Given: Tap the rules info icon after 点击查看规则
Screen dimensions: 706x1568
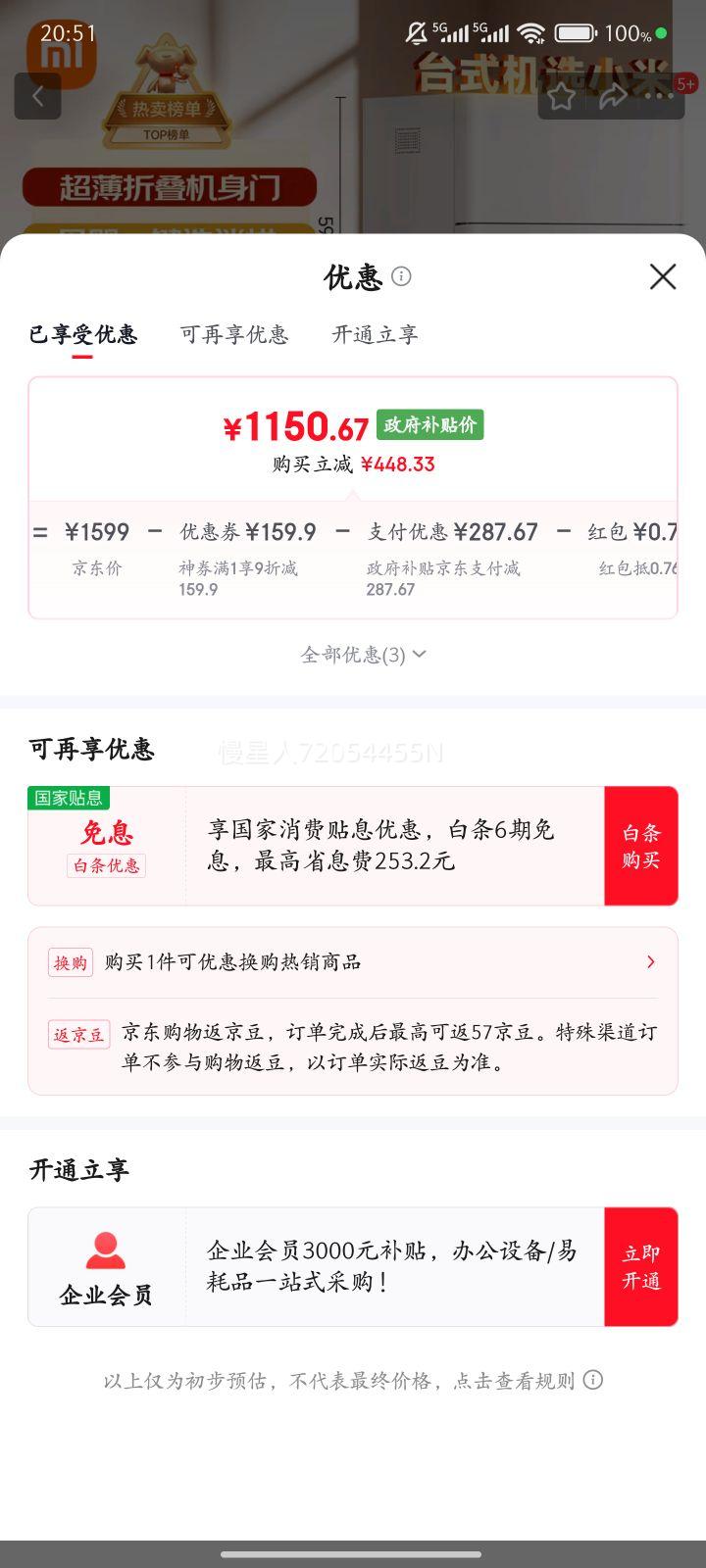Looking at the screenshot, I should point(593,1379).
